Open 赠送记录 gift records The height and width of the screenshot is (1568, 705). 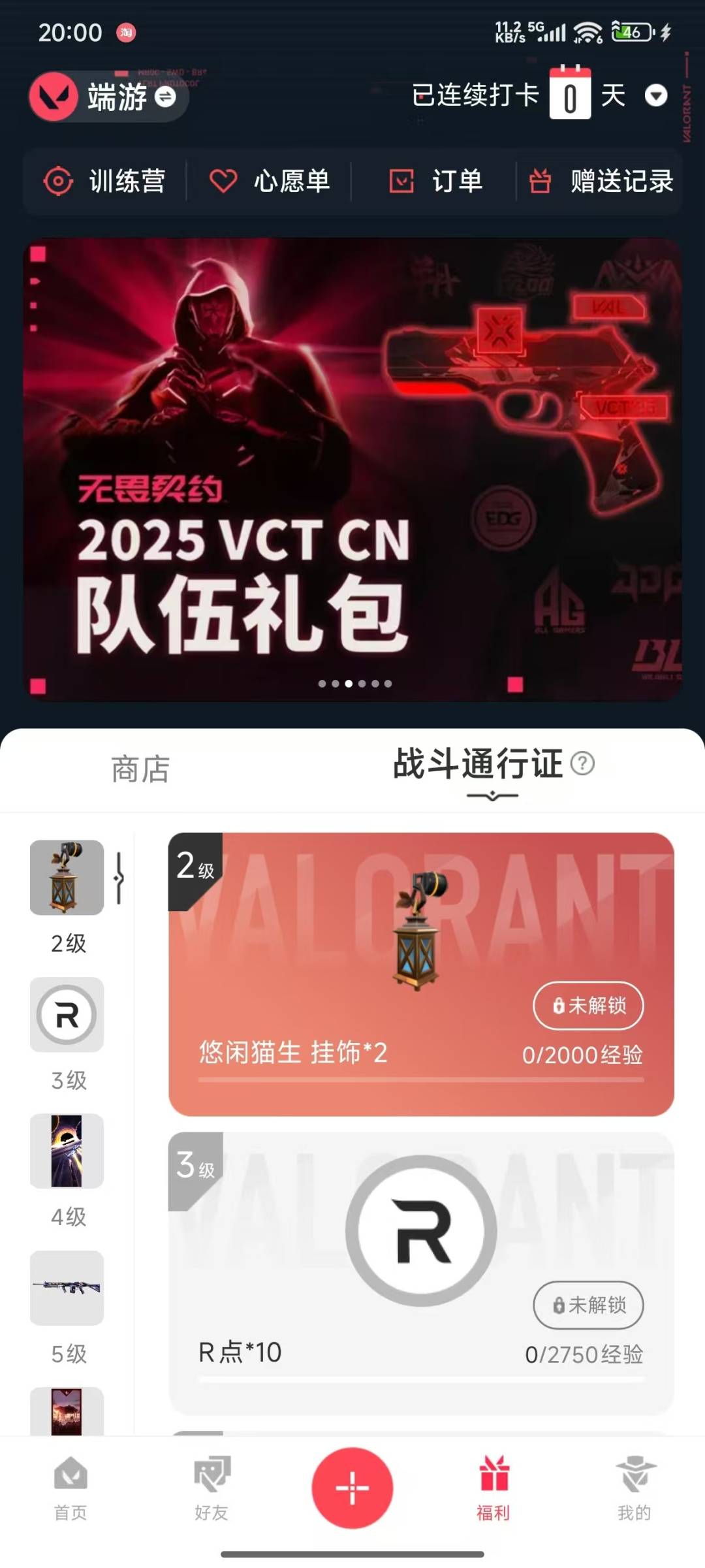(x=601, y=181)
